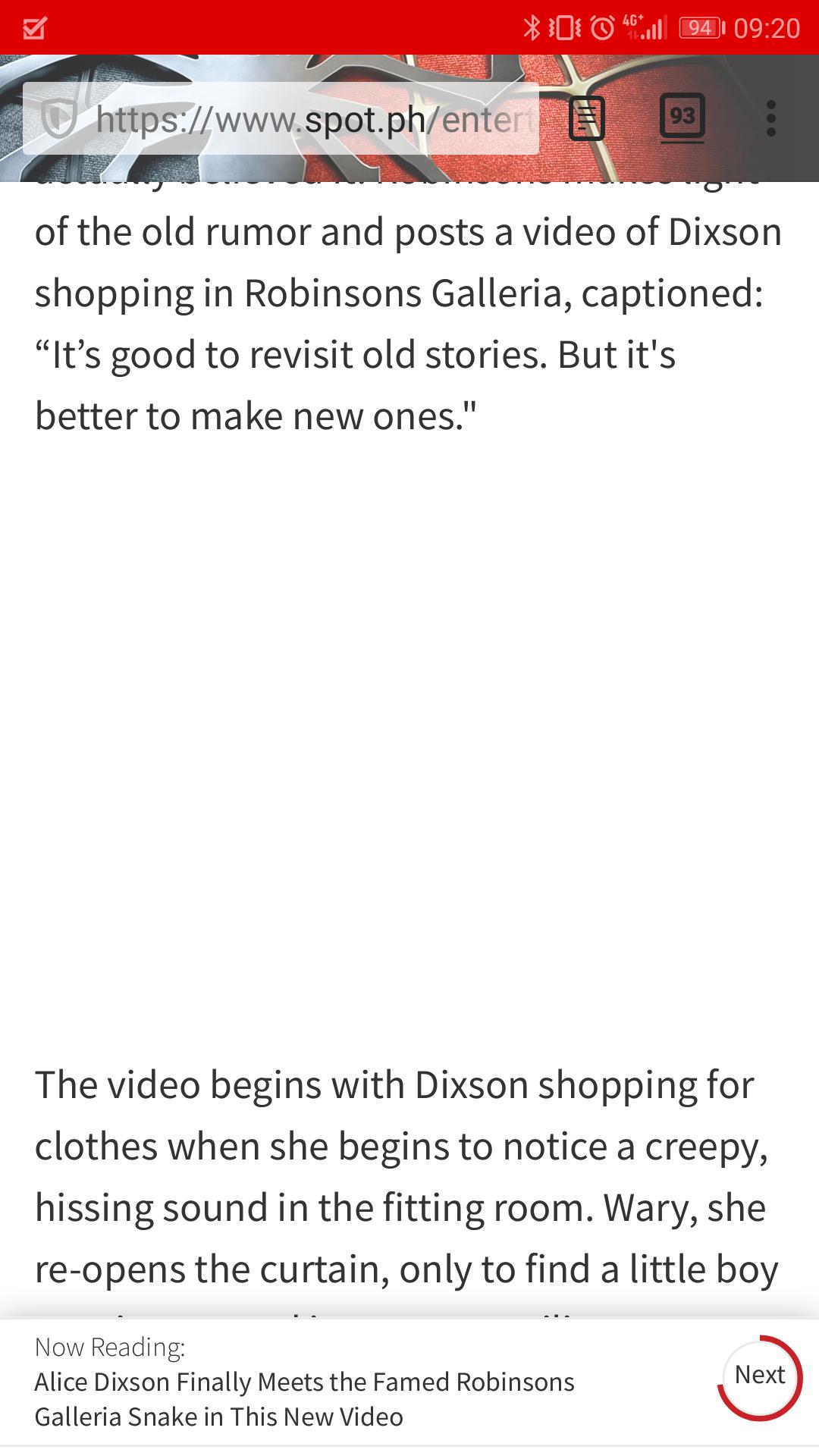Image resolution: width=819 pixels, height=1456 pixels.
Task: Open the tab switcher showing 93 tabs
Action: pos(682,118)
